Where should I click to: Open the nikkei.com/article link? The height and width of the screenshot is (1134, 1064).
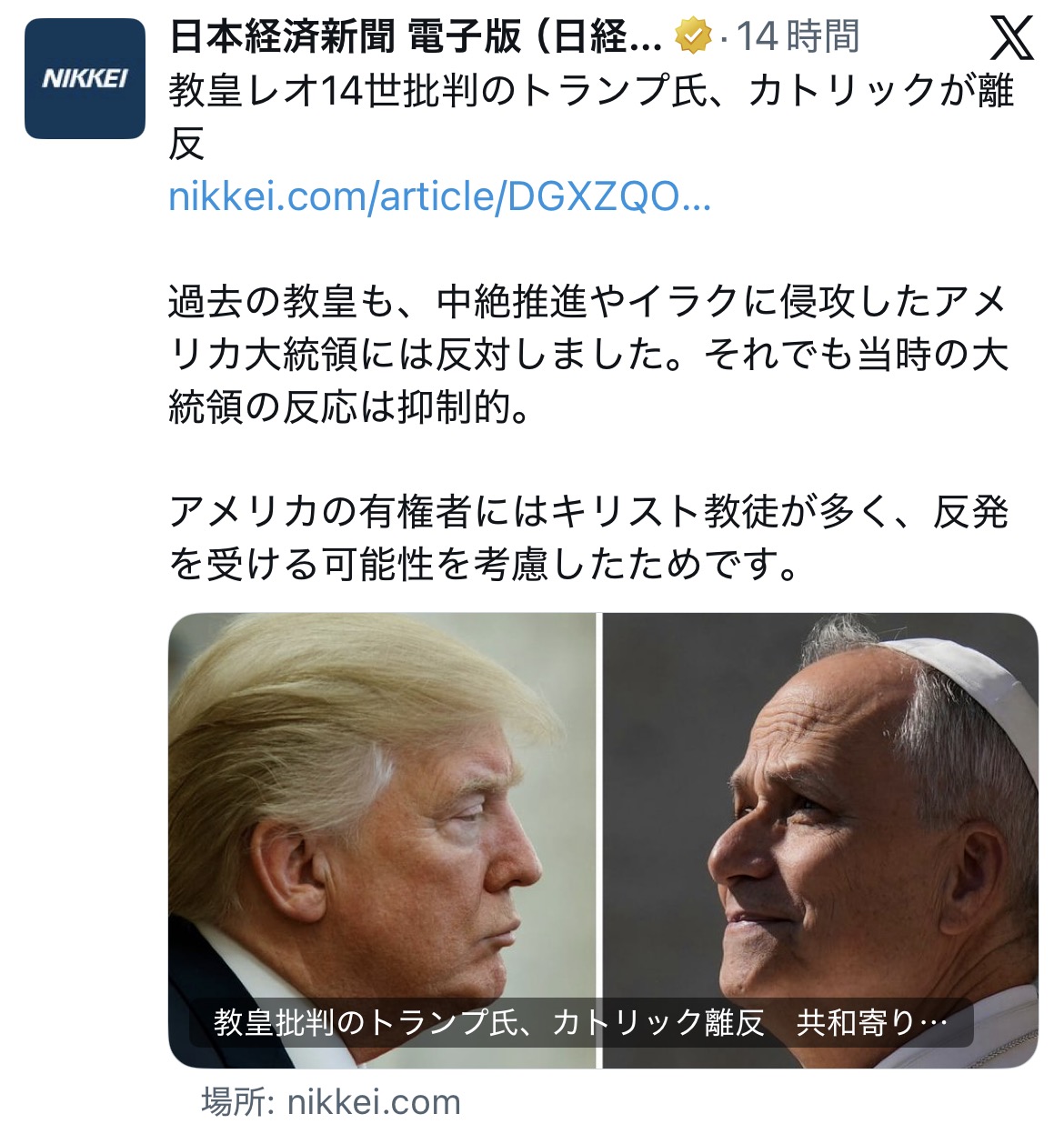(x=439, y=196)
